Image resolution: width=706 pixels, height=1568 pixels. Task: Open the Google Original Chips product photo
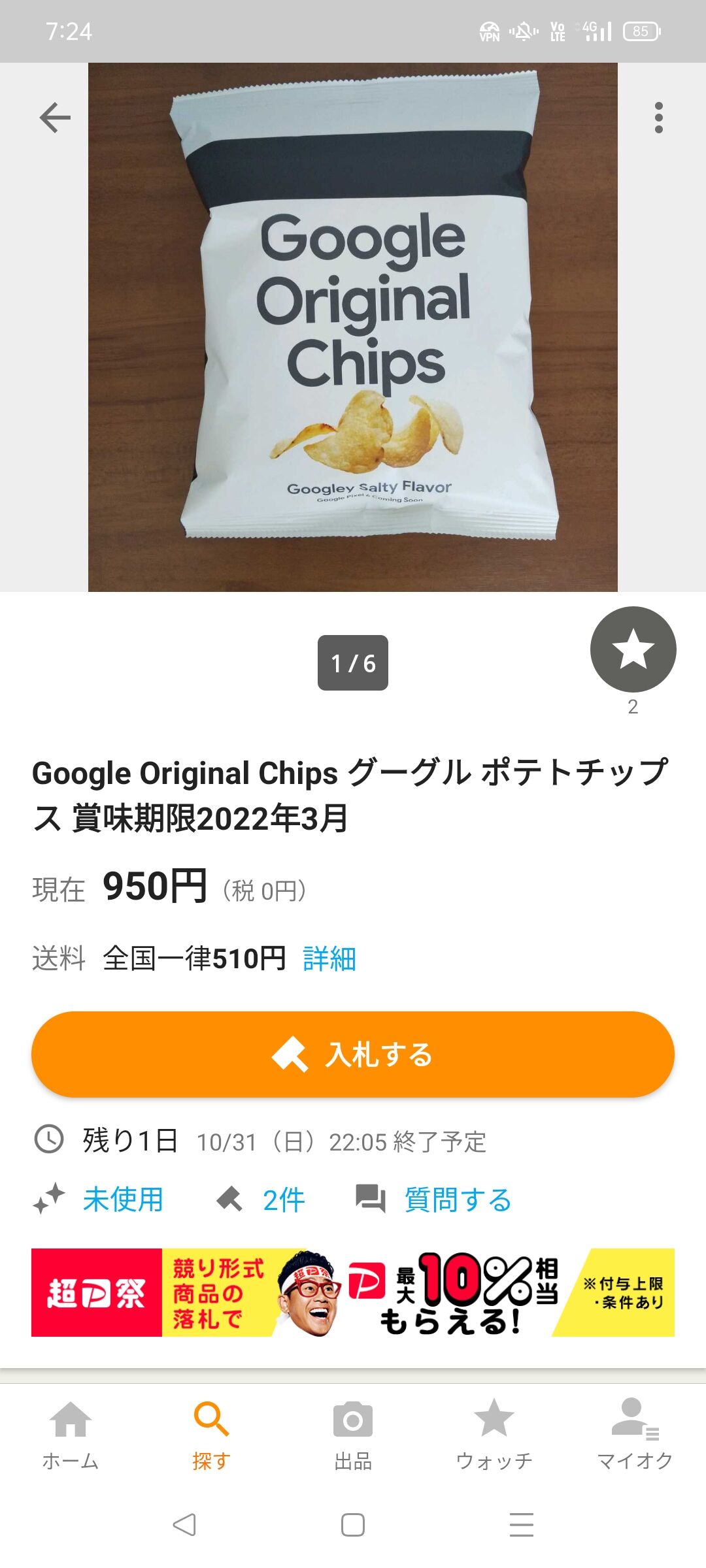353,327
